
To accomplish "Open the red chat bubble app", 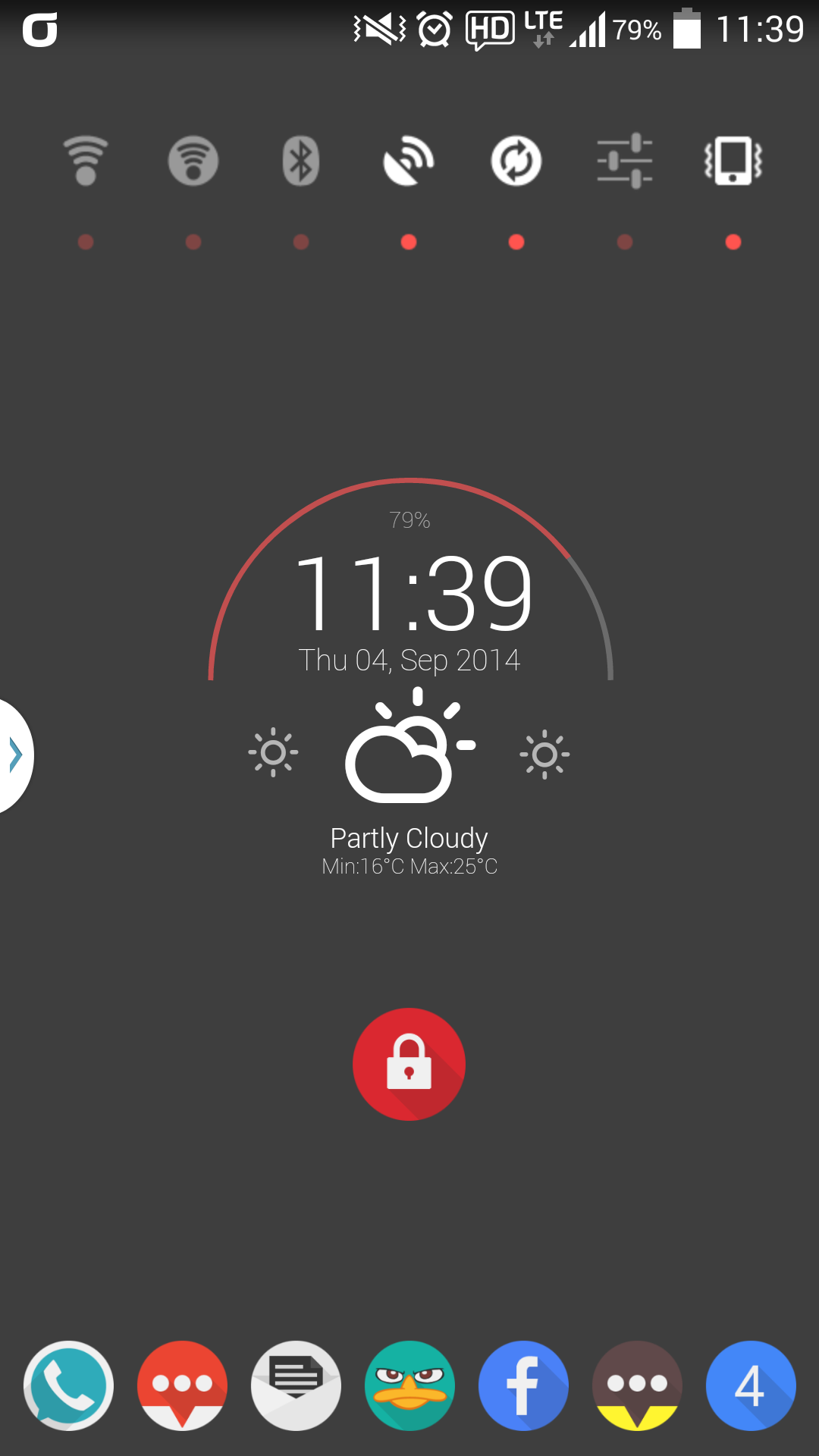I will click(x=182, y=1385).
